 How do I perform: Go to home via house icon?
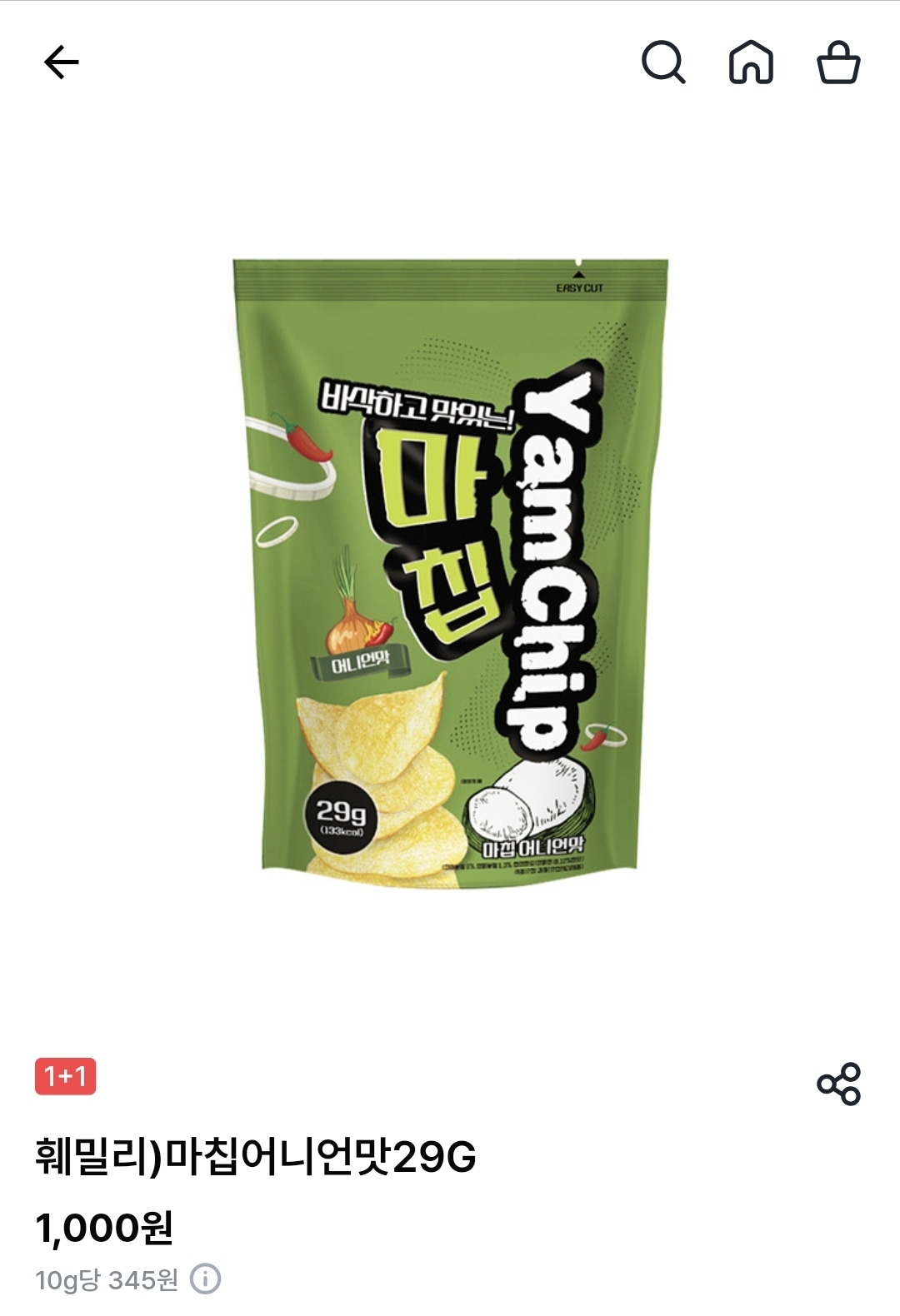[751, 62]
